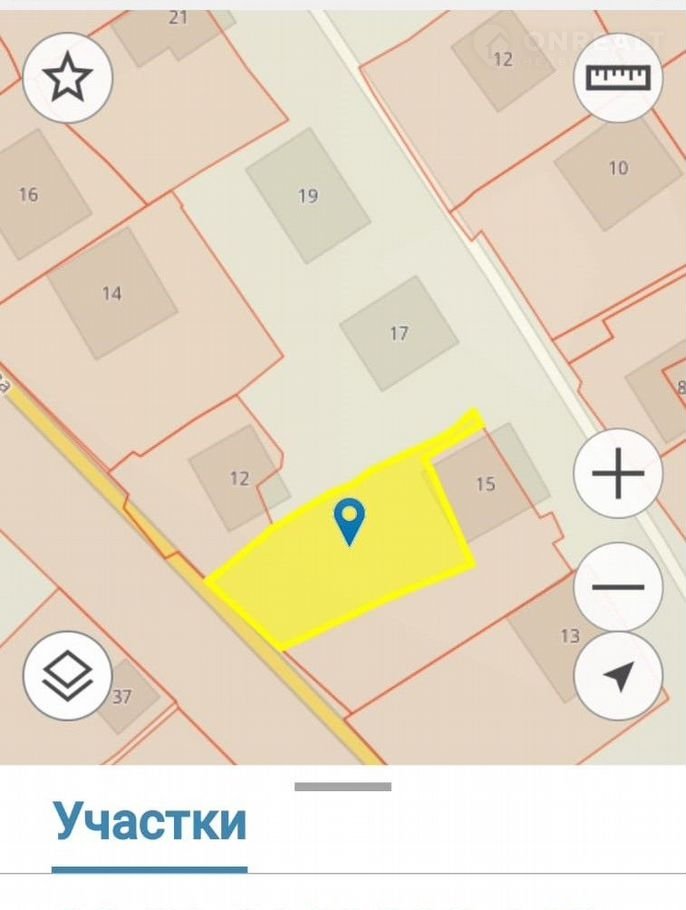This screenshot has width=686, height=910.
Task: Activate the ruler measurement tool
Action: pyautogui.click(x=617, y=78)
